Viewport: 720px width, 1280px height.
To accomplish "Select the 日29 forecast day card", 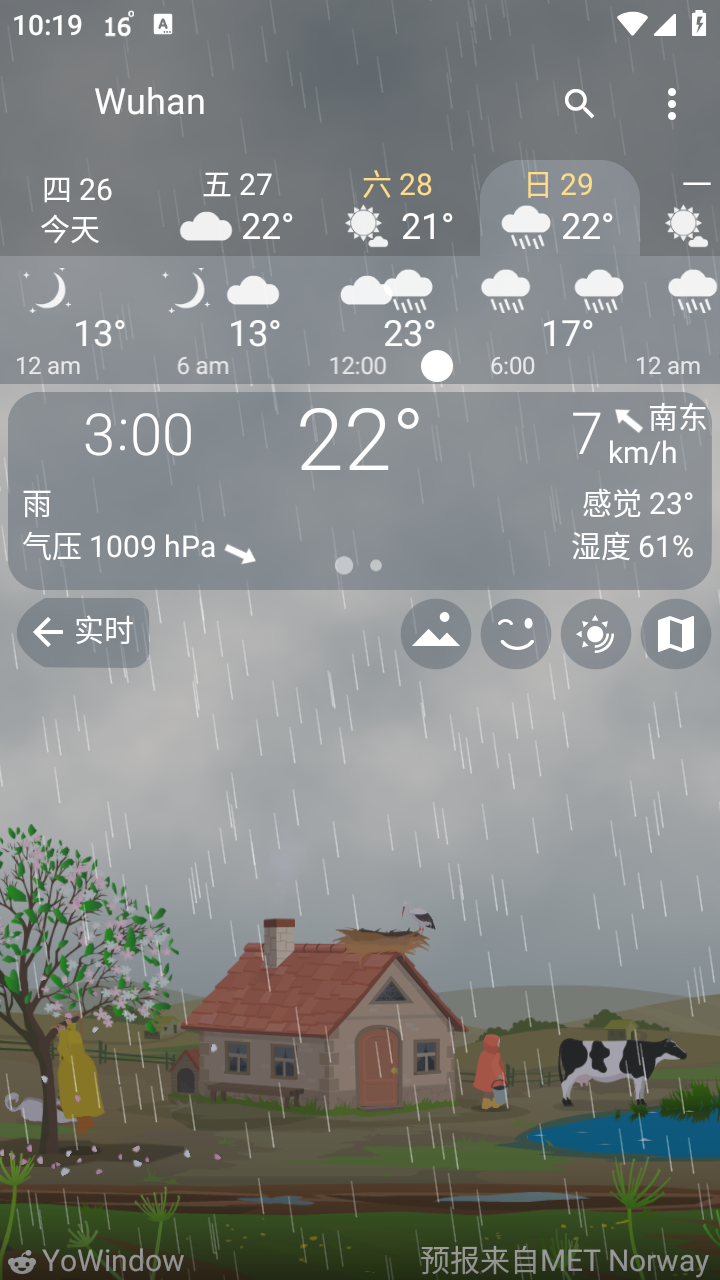I will click(558, 208).
